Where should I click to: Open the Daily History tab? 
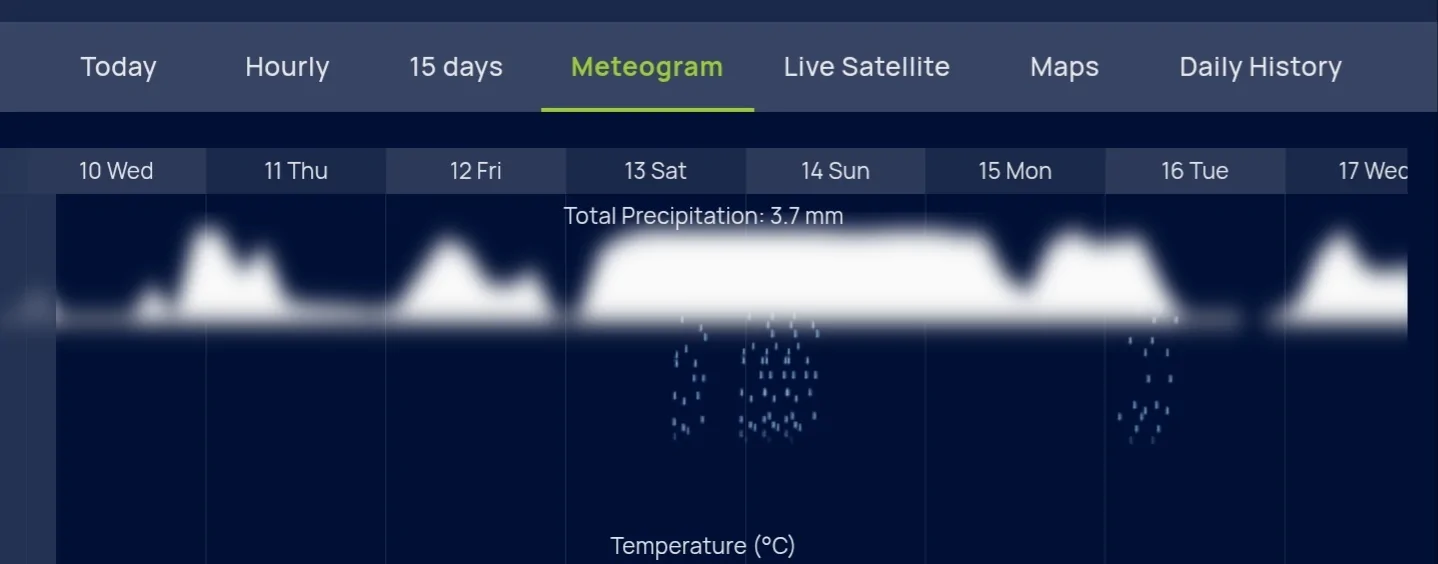(1260, 67)
